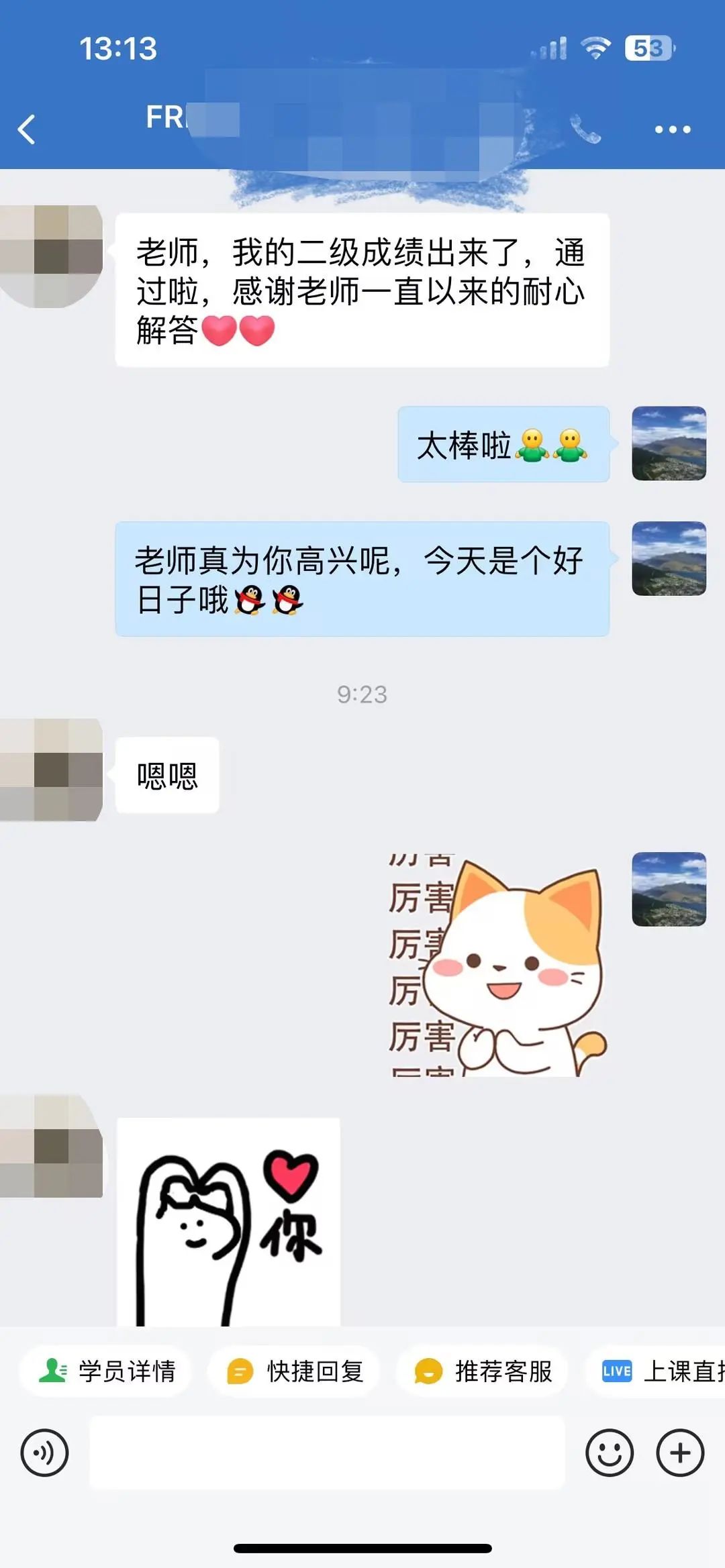Open 快捷回复 quick replies
Image resolution: width=725 pixels, height=1568 pixels.
point(294,1371)
